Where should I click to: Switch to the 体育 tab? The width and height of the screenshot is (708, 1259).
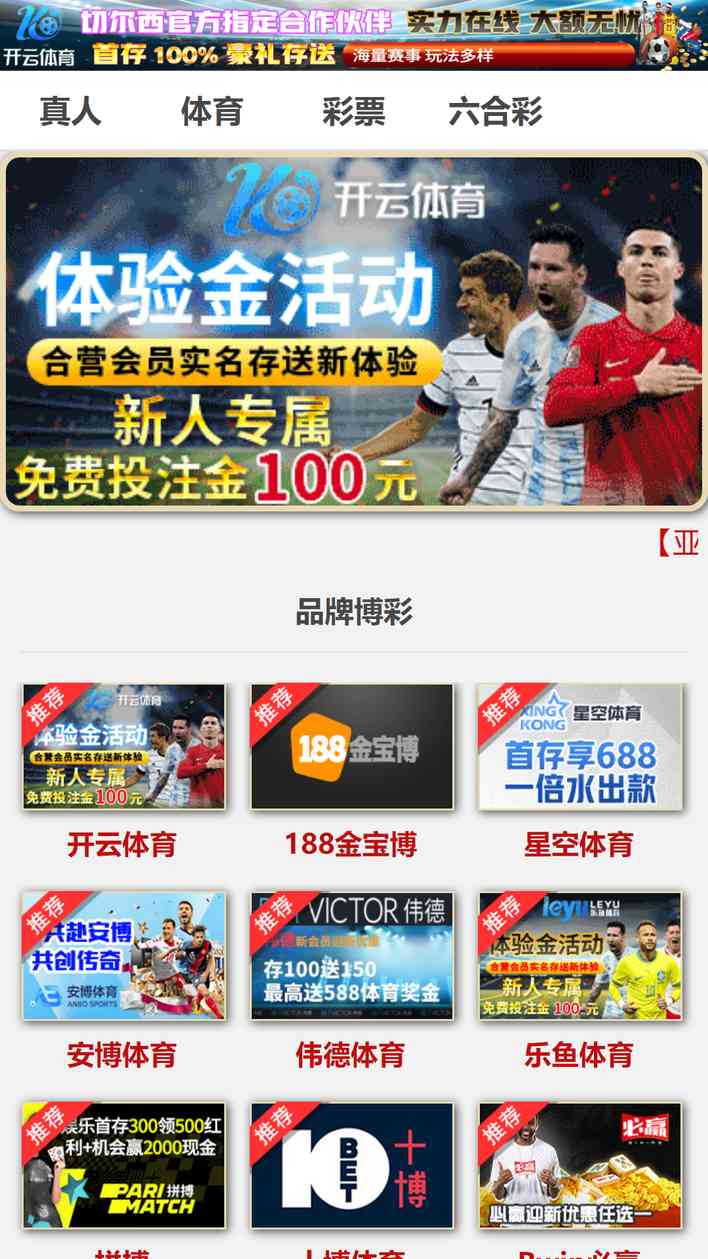click(x=211, y=111)
